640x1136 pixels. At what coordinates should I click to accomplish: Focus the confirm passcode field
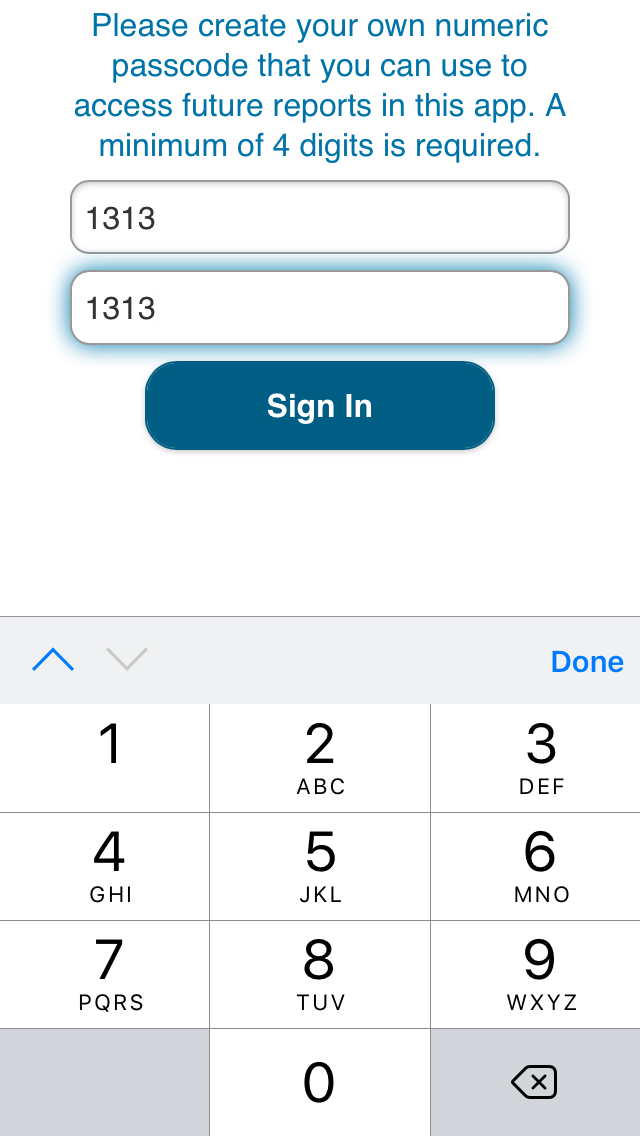[x=320, y=308]
